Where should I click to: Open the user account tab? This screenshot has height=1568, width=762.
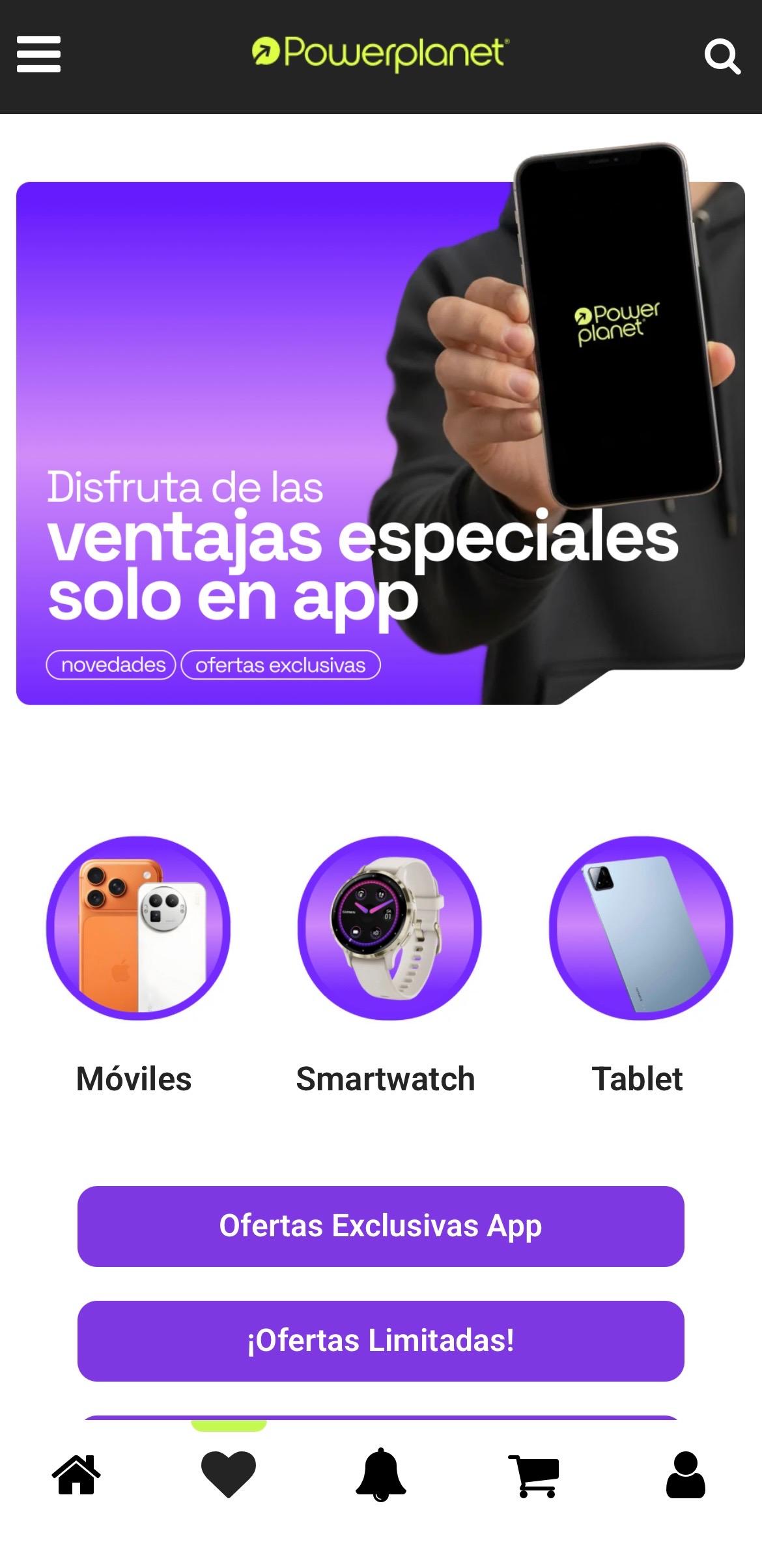[685, 1475]
